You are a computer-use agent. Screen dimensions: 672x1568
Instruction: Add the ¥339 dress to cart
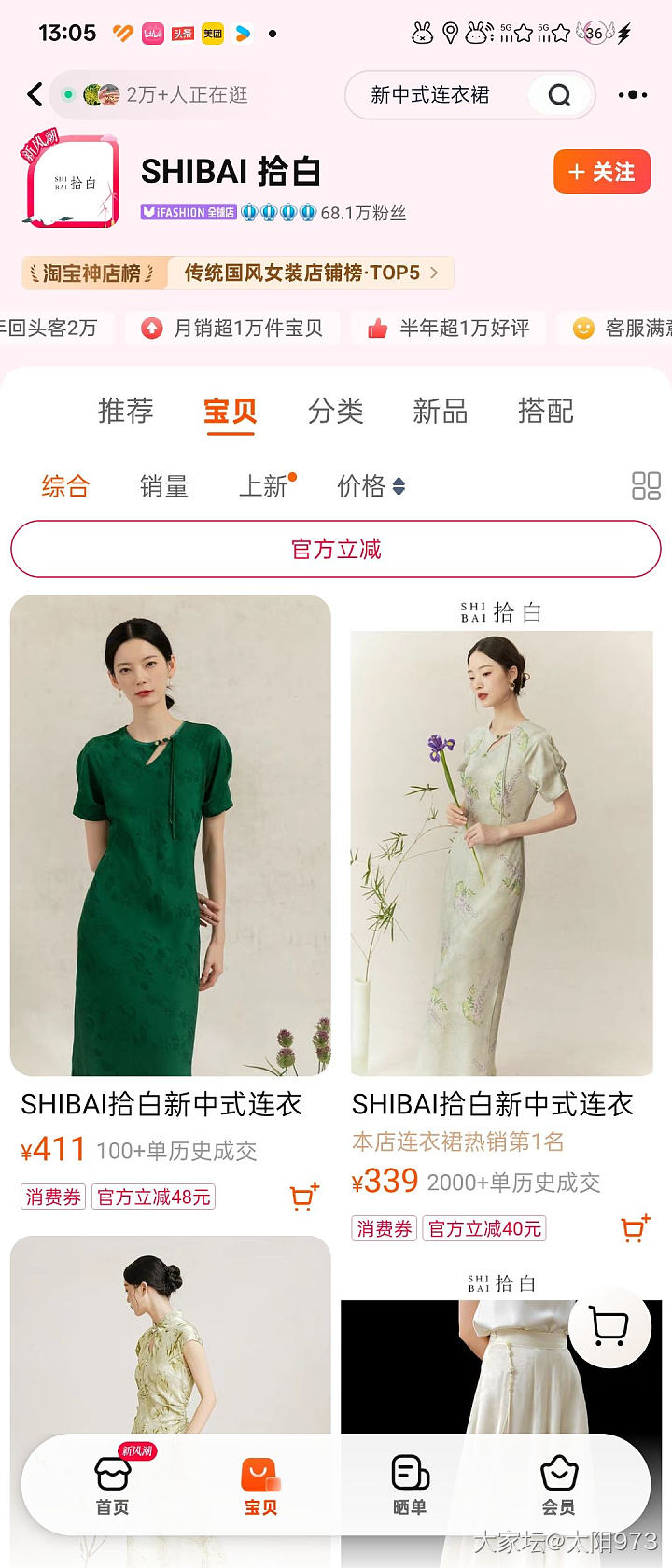click(635, 1228)
